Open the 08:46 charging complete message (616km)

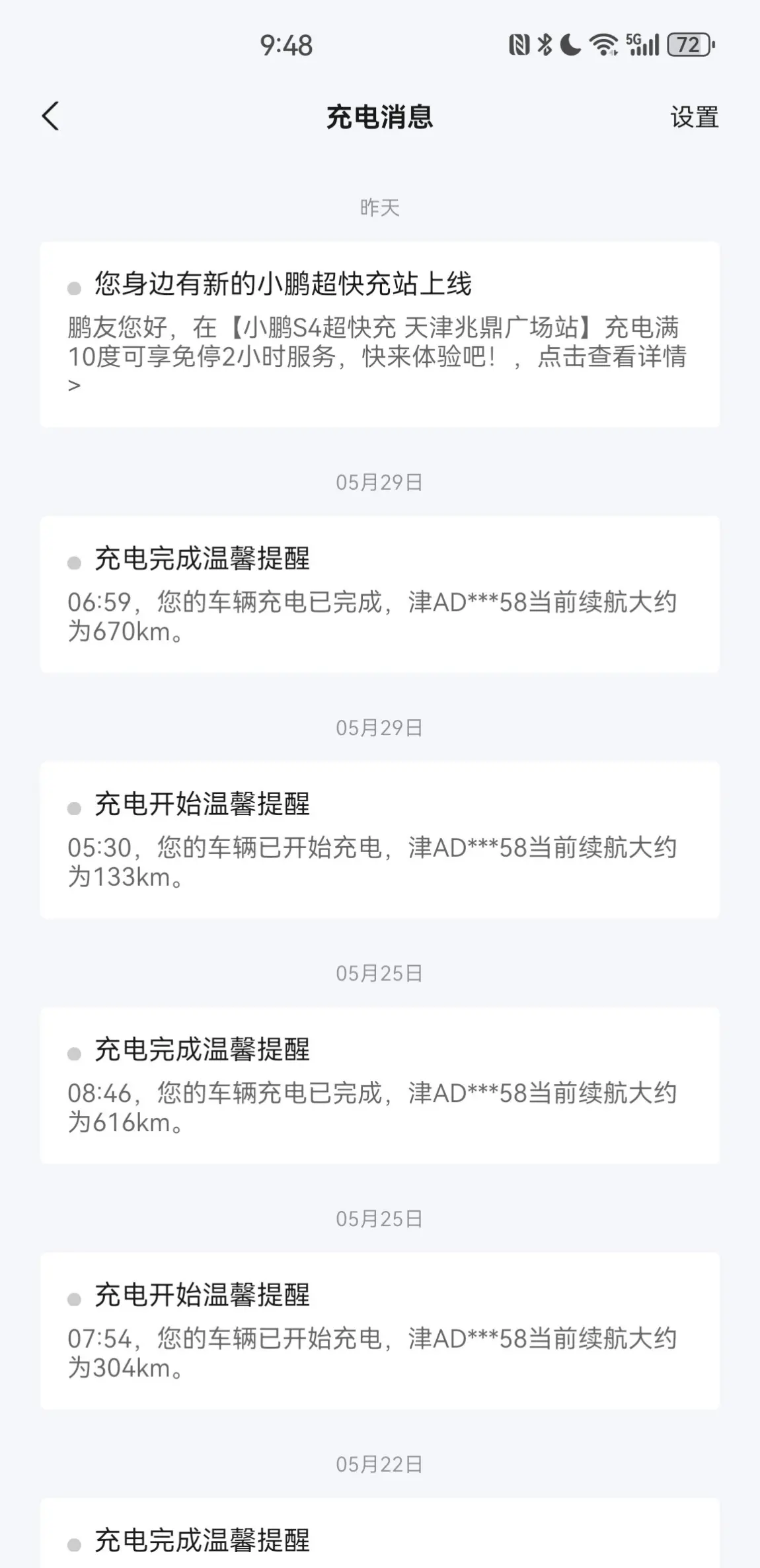click(x=379, y=1085)
